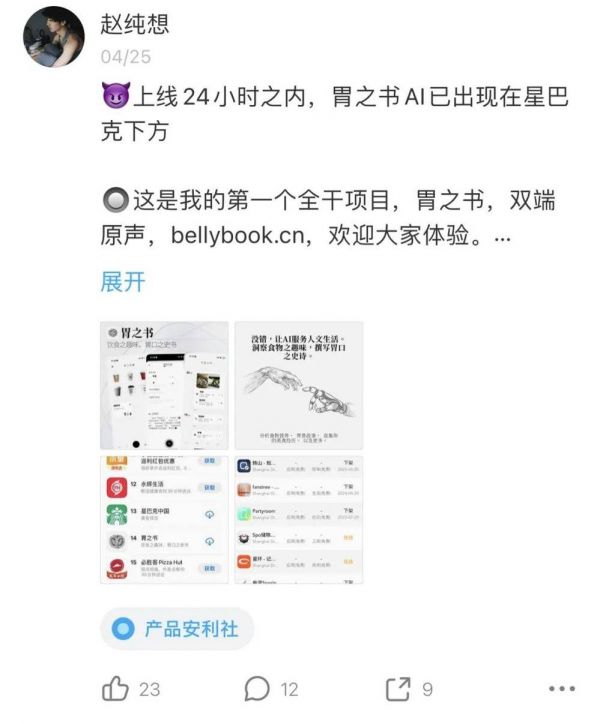Expand the post with 展开
Viewport: 600px width, 724px height.
click(123, 282)
